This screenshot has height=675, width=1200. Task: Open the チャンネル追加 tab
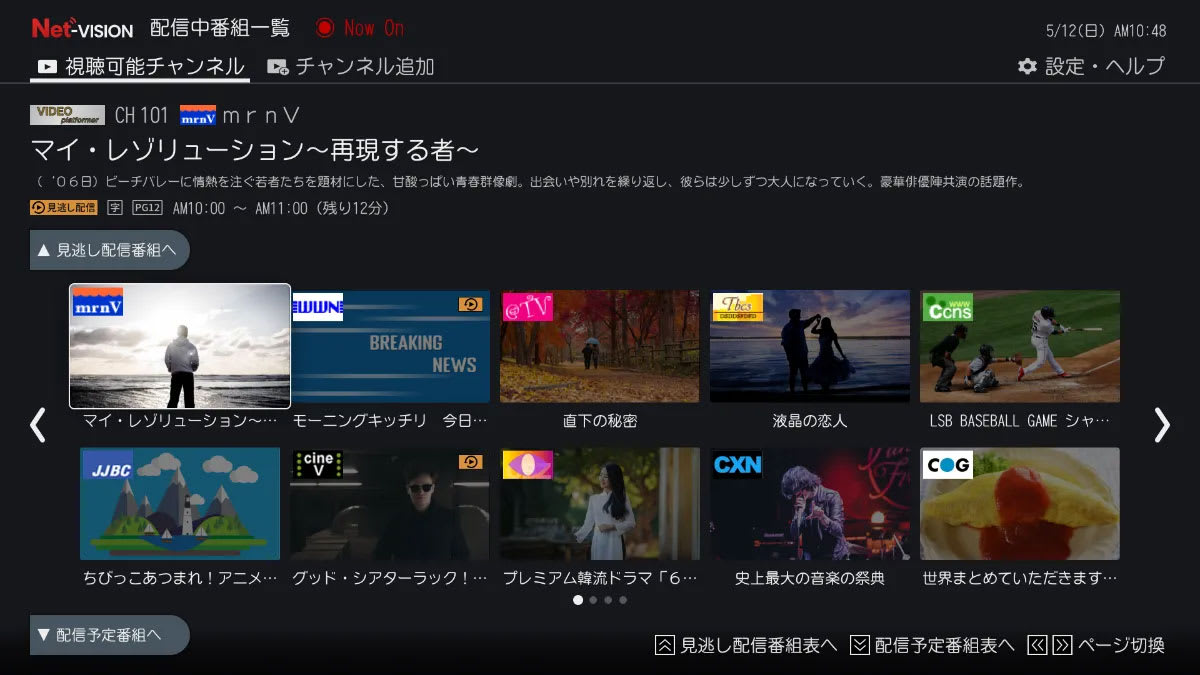(x=351, y=67)
